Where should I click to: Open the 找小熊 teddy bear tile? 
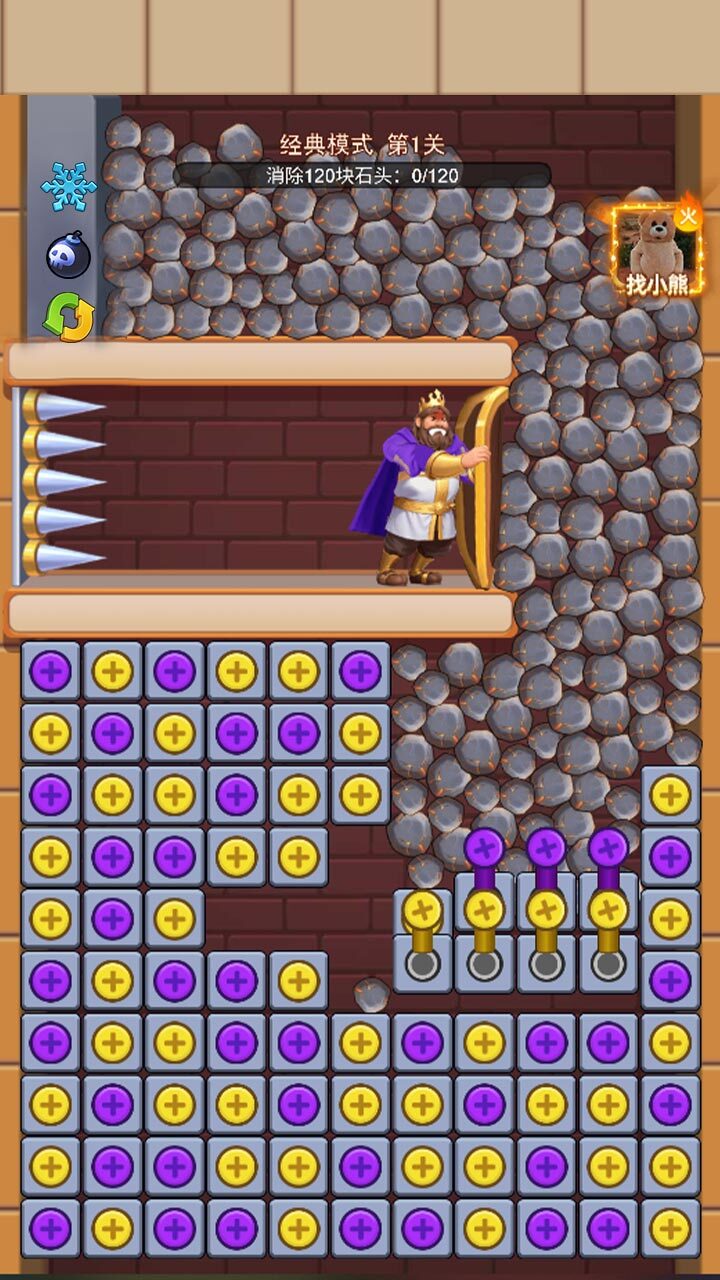[657, 251]
